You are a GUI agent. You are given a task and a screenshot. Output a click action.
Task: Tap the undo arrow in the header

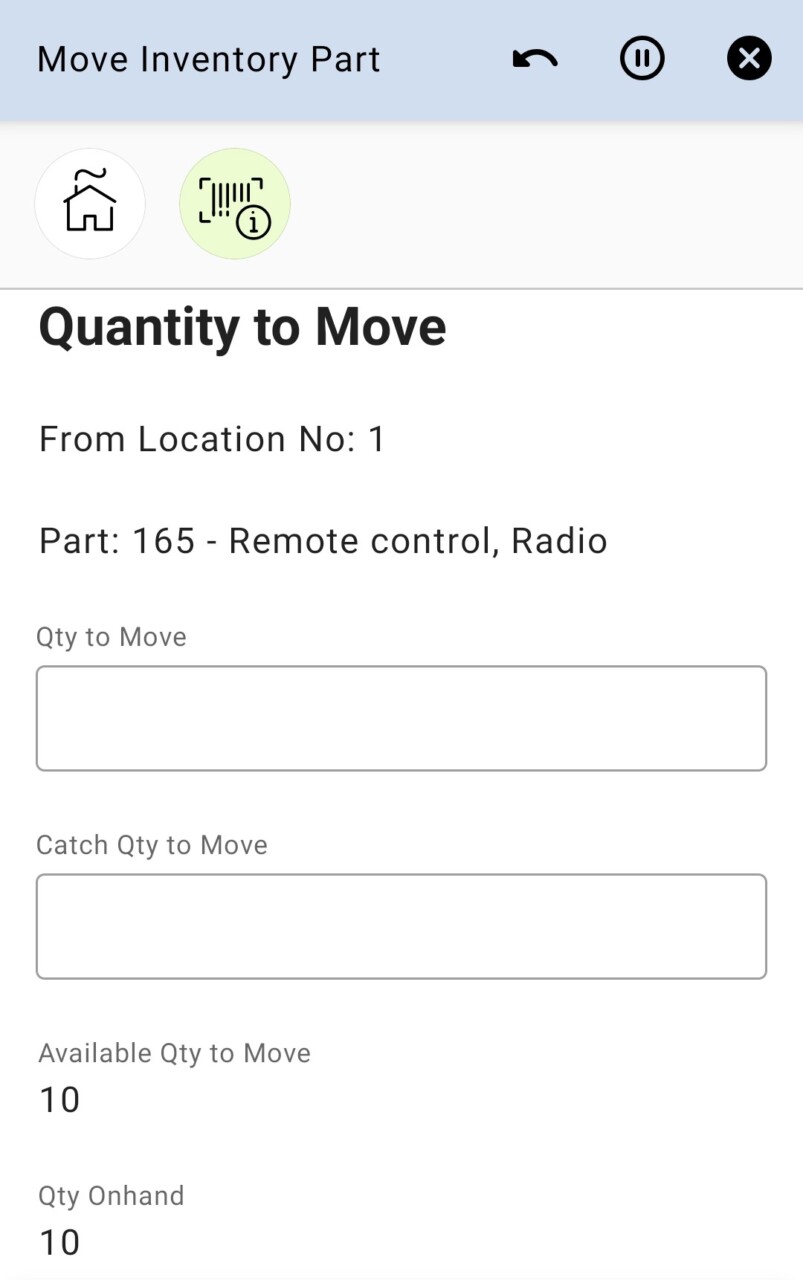point(534,60)
